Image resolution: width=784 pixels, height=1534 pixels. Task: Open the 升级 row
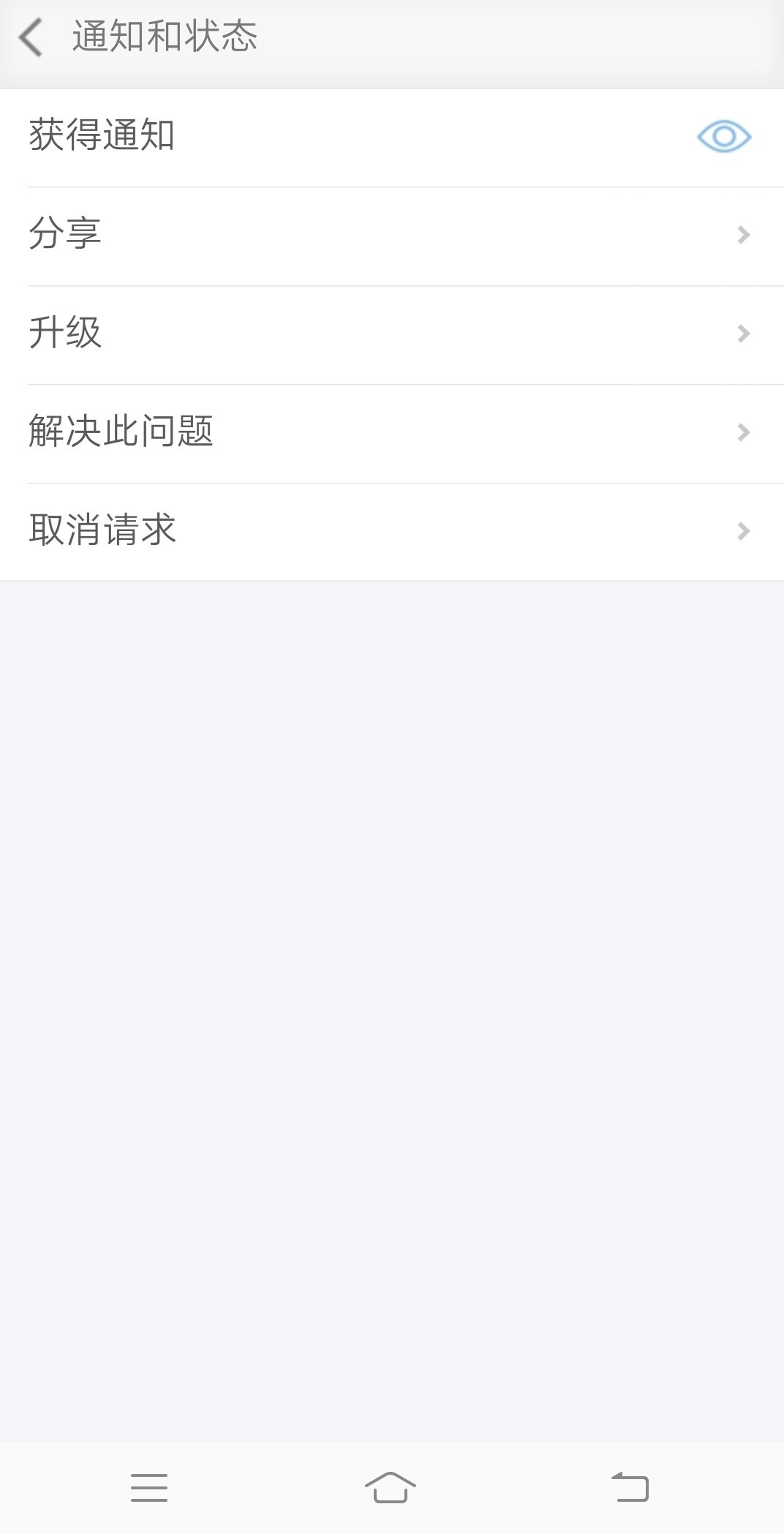point(392,334)
